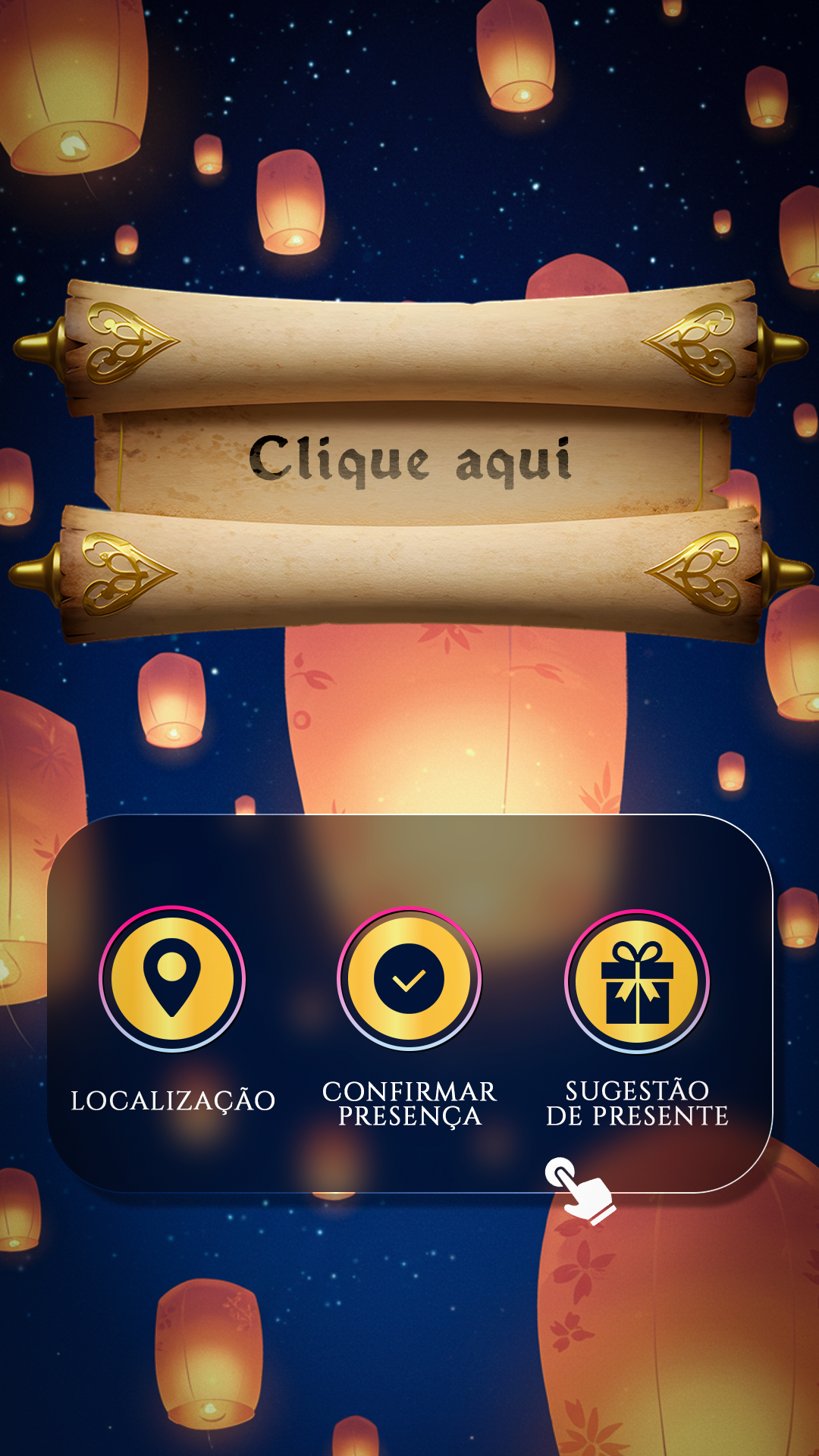The image size is (819, 1456).
Task: Tap the Clique aqui scroll
Action: point(409,460)
